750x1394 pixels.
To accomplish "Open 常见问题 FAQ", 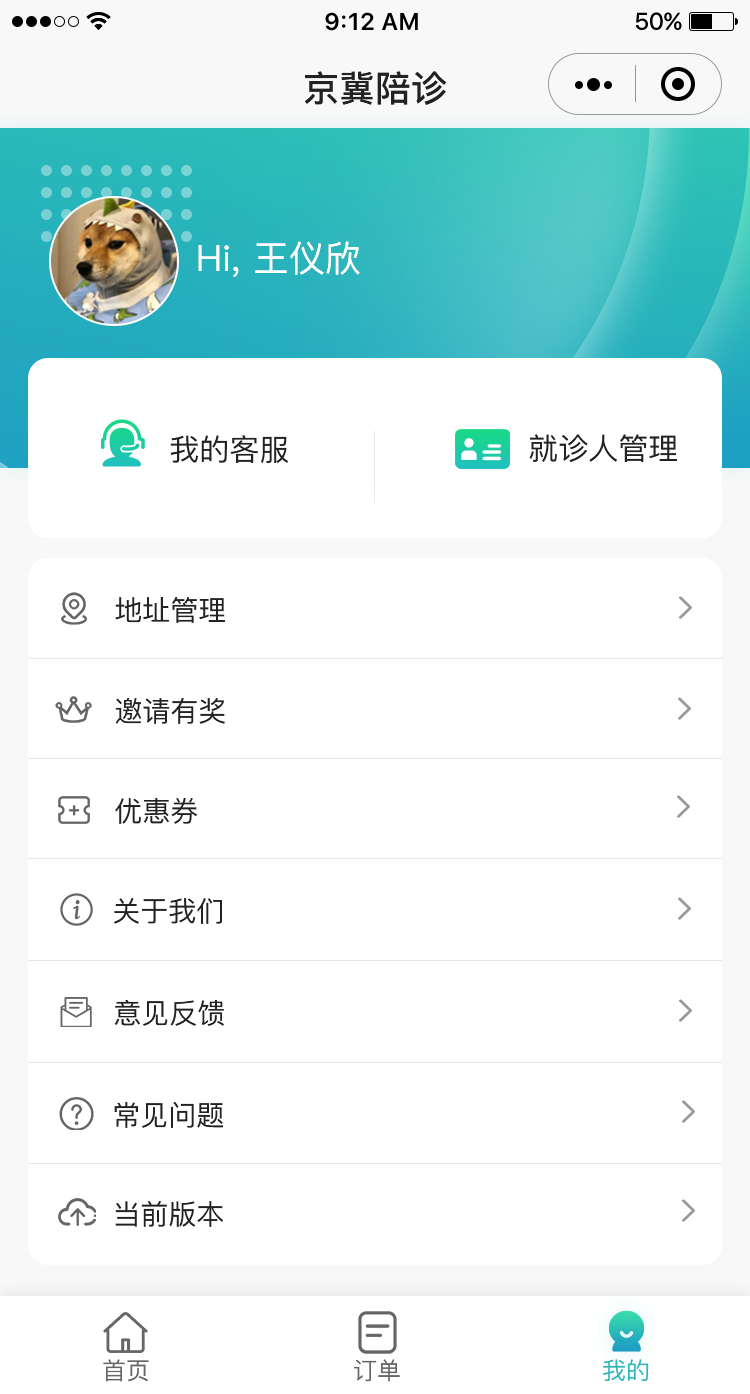I will (375, 1113).
